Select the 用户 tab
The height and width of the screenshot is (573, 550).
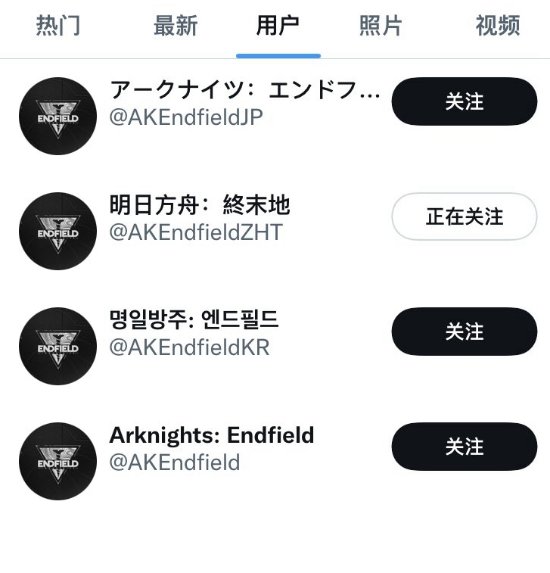coord(278,26)
